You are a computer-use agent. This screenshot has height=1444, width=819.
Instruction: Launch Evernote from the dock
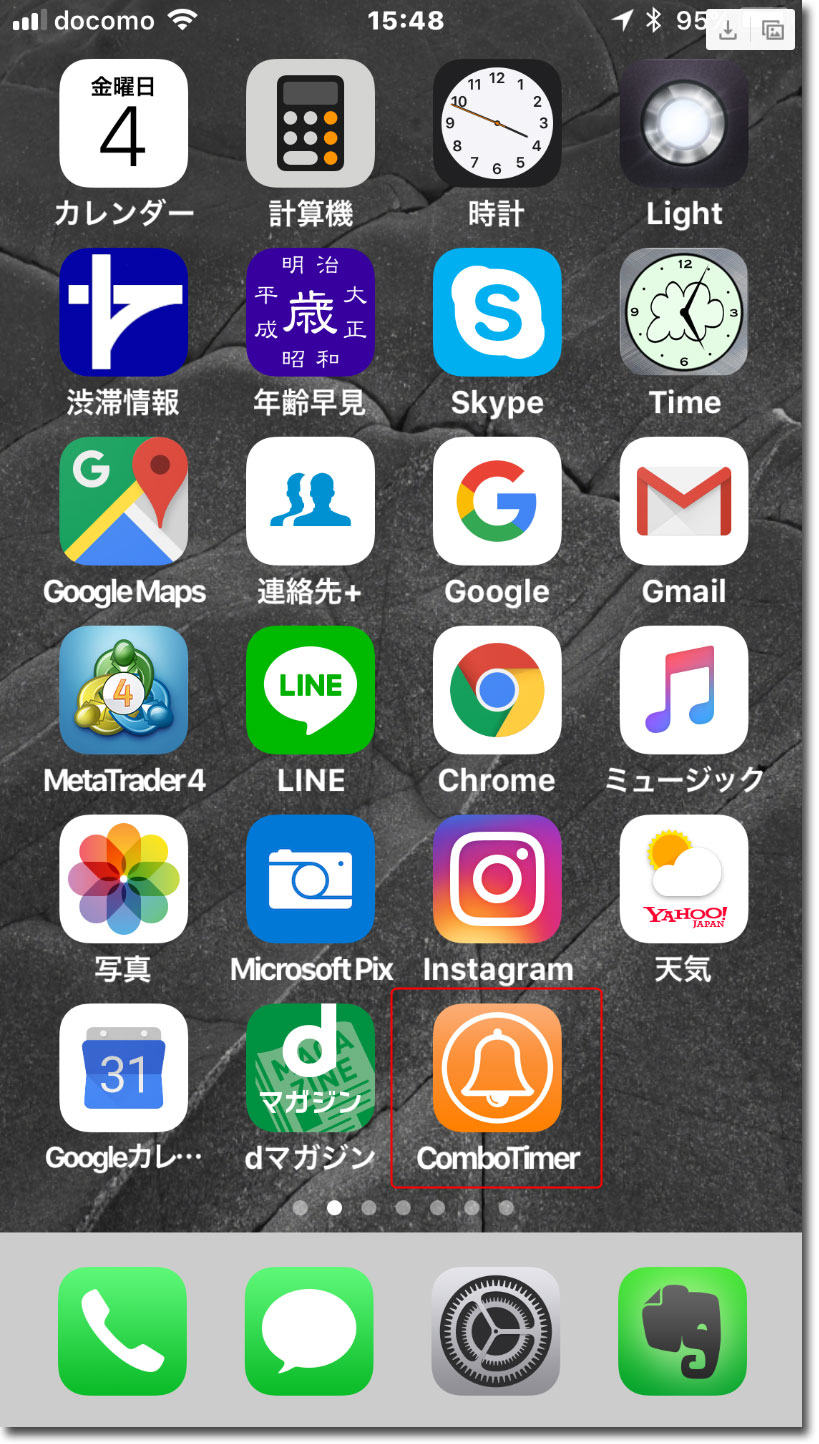683,1331
